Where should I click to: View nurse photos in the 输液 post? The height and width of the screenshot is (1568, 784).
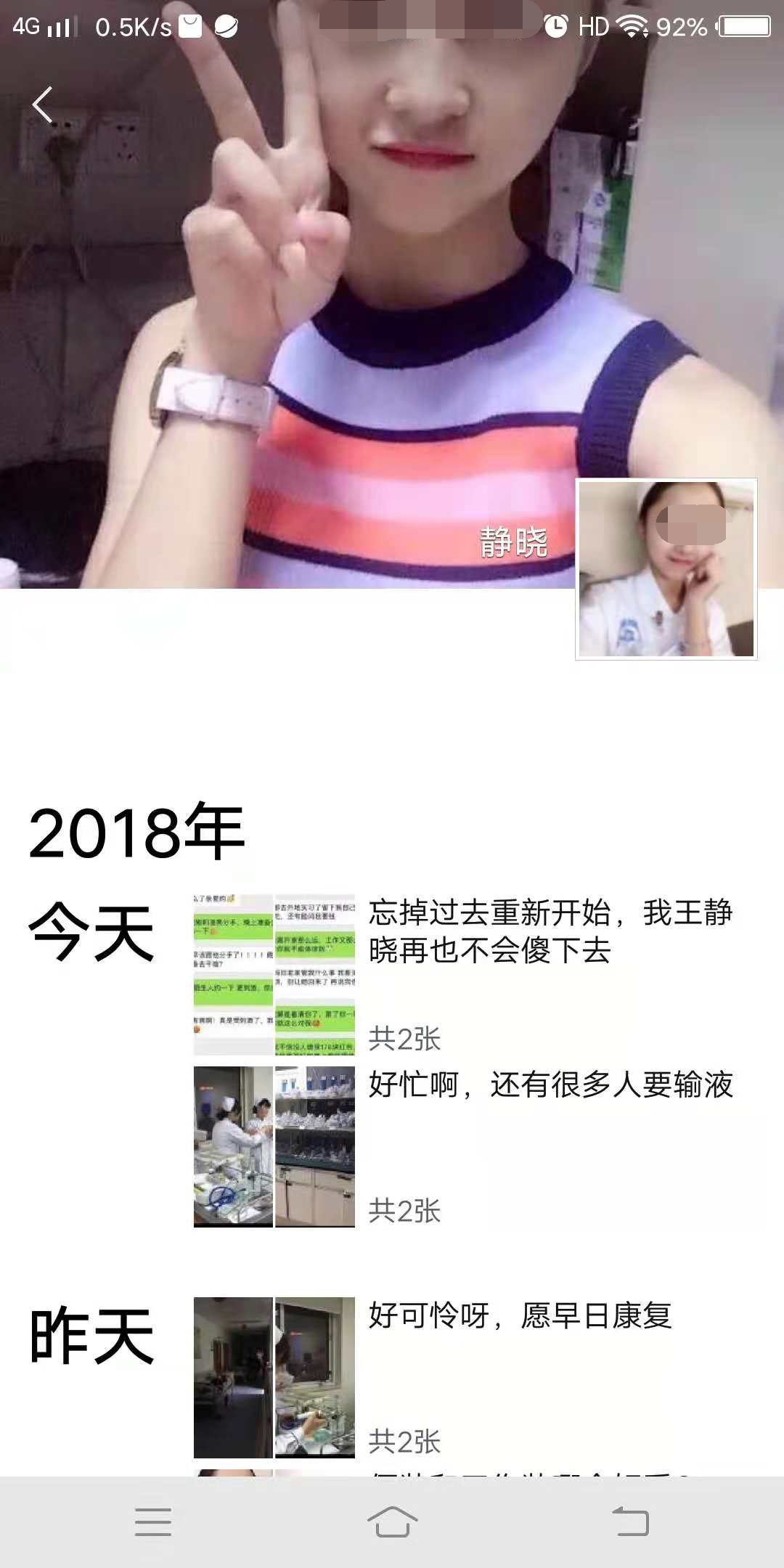tap(274, 1146)
